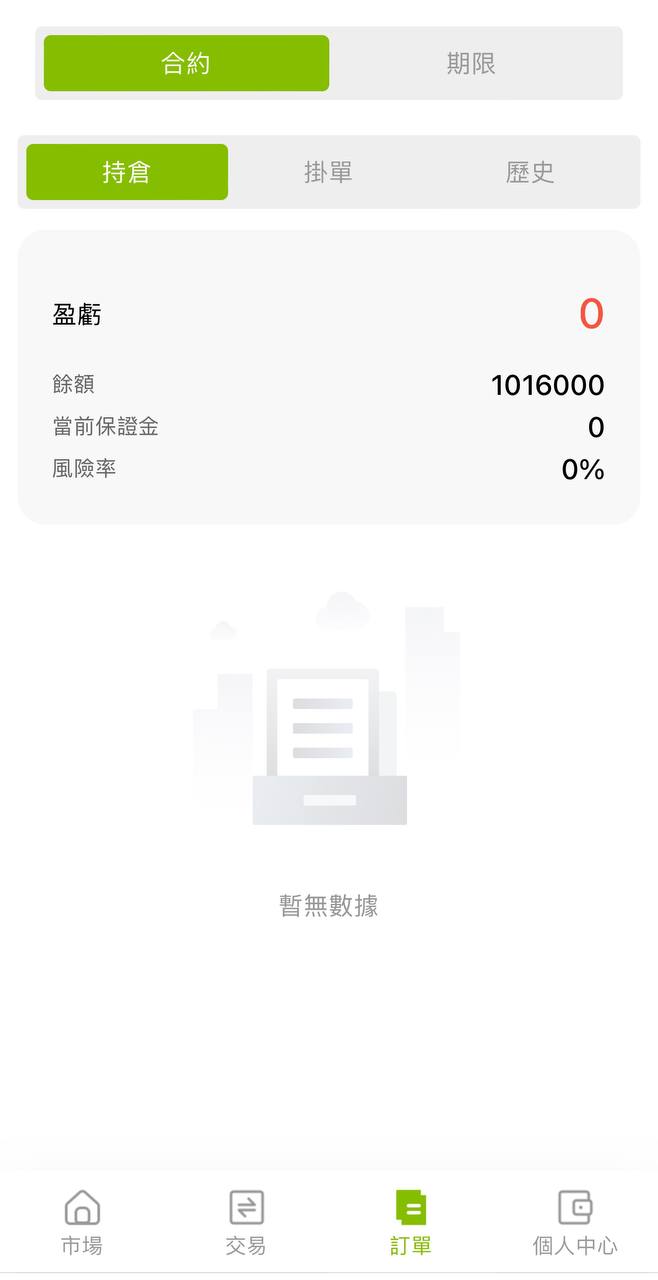Show the 持倉 positions tab

coord(127,172)
